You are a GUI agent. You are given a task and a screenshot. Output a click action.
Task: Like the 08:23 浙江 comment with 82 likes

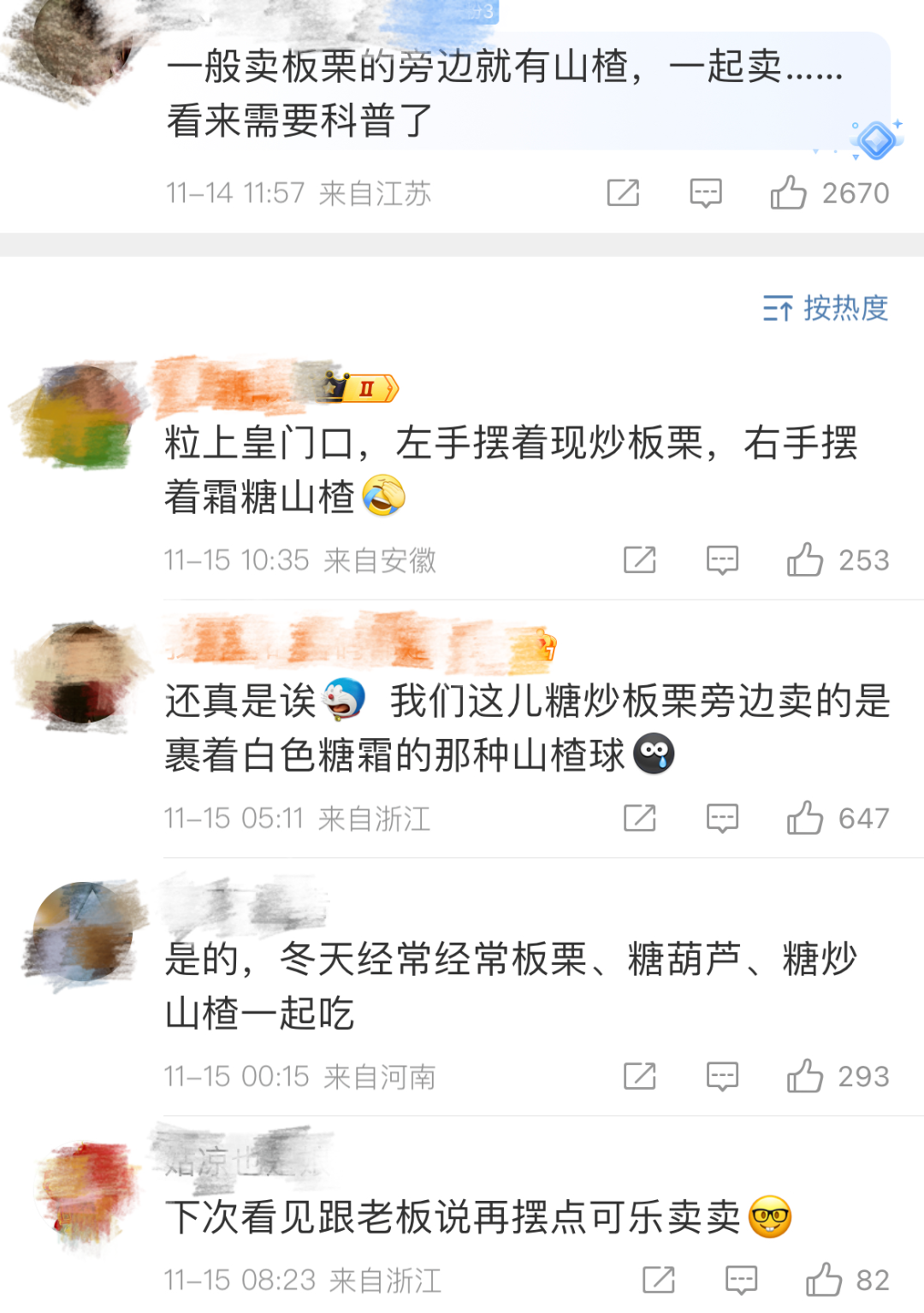click(x=824, y=1280)
